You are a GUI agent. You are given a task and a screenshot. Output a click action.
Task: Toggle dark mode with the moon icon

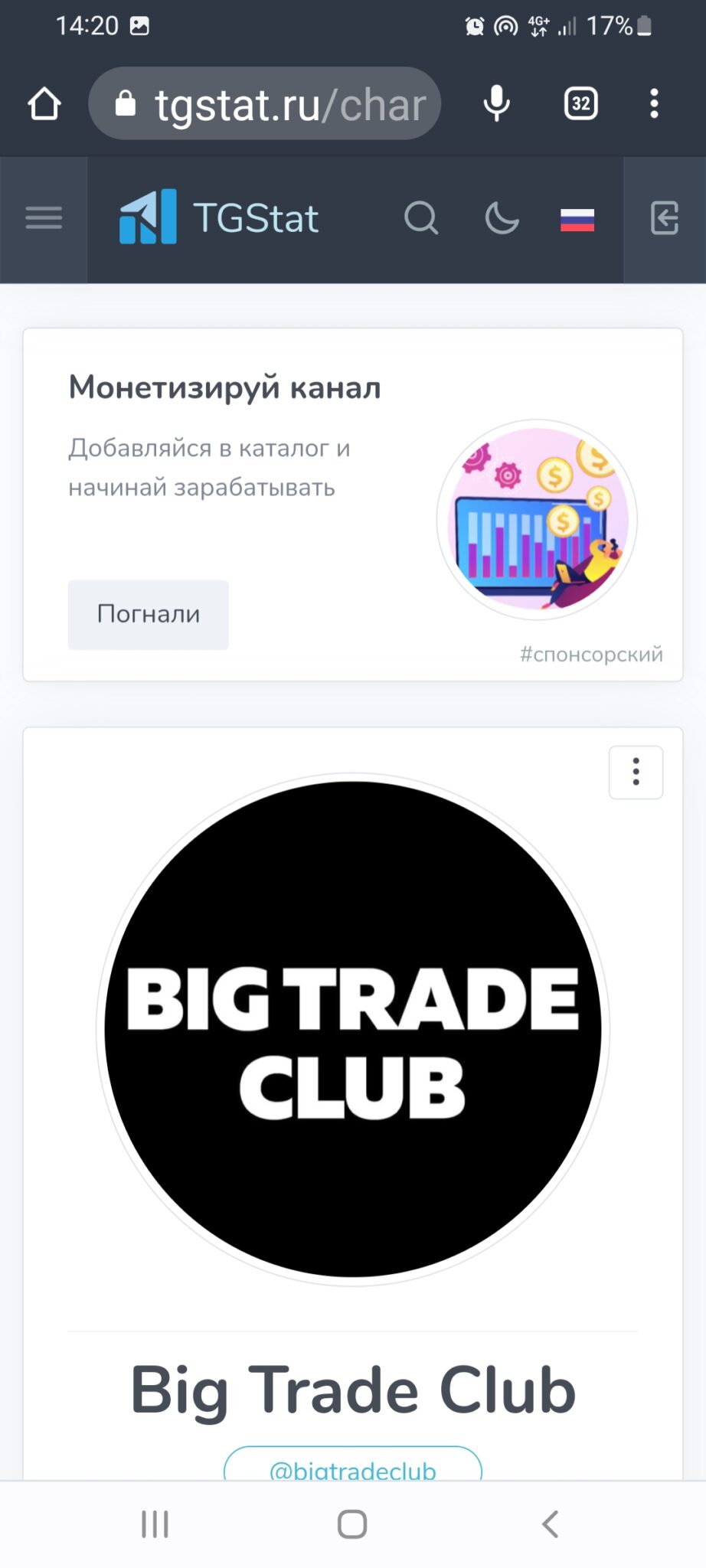point(502,218)
